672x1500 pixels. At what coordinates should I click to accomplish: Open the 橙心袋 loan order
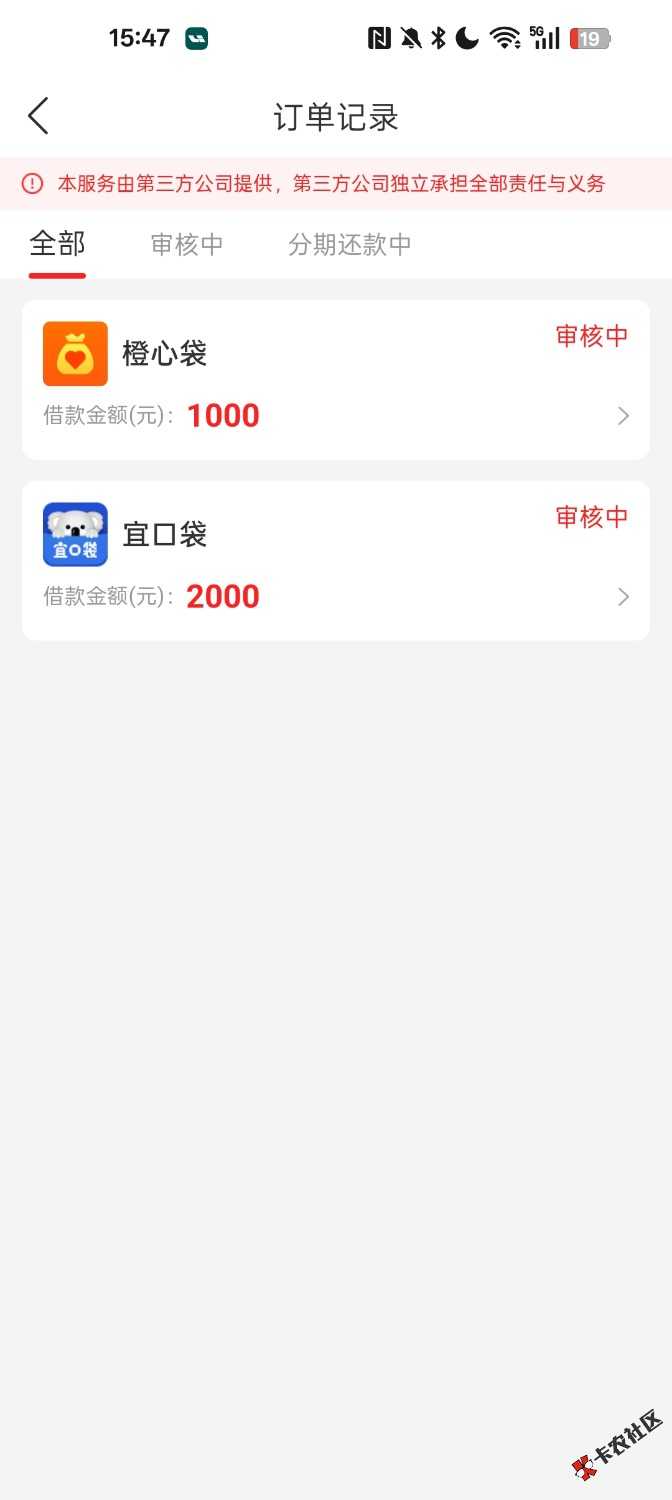coord(335,380)
